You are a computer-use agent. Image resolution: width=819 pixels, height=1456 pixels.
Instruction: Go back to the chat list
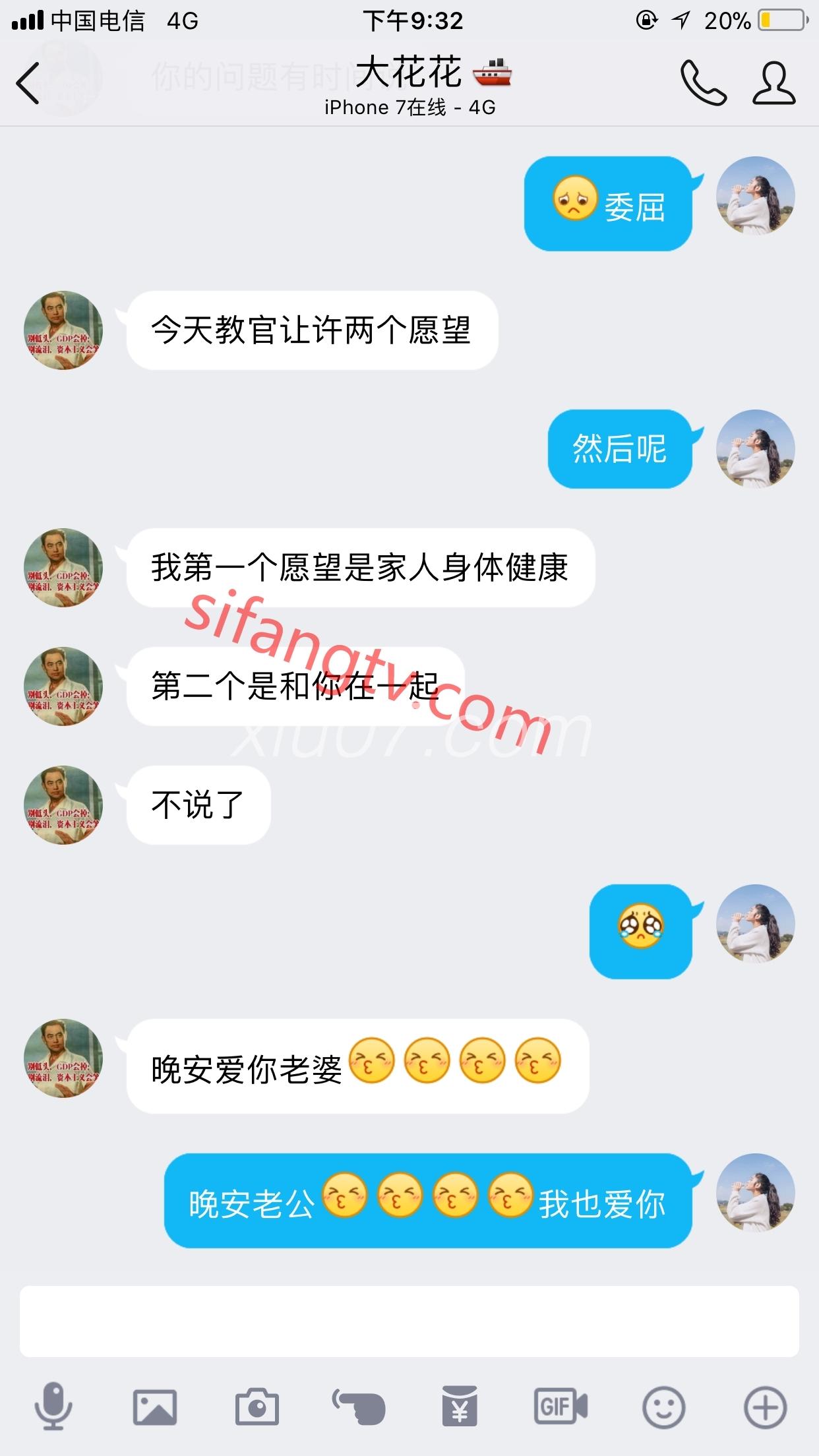tap(28, 83)
